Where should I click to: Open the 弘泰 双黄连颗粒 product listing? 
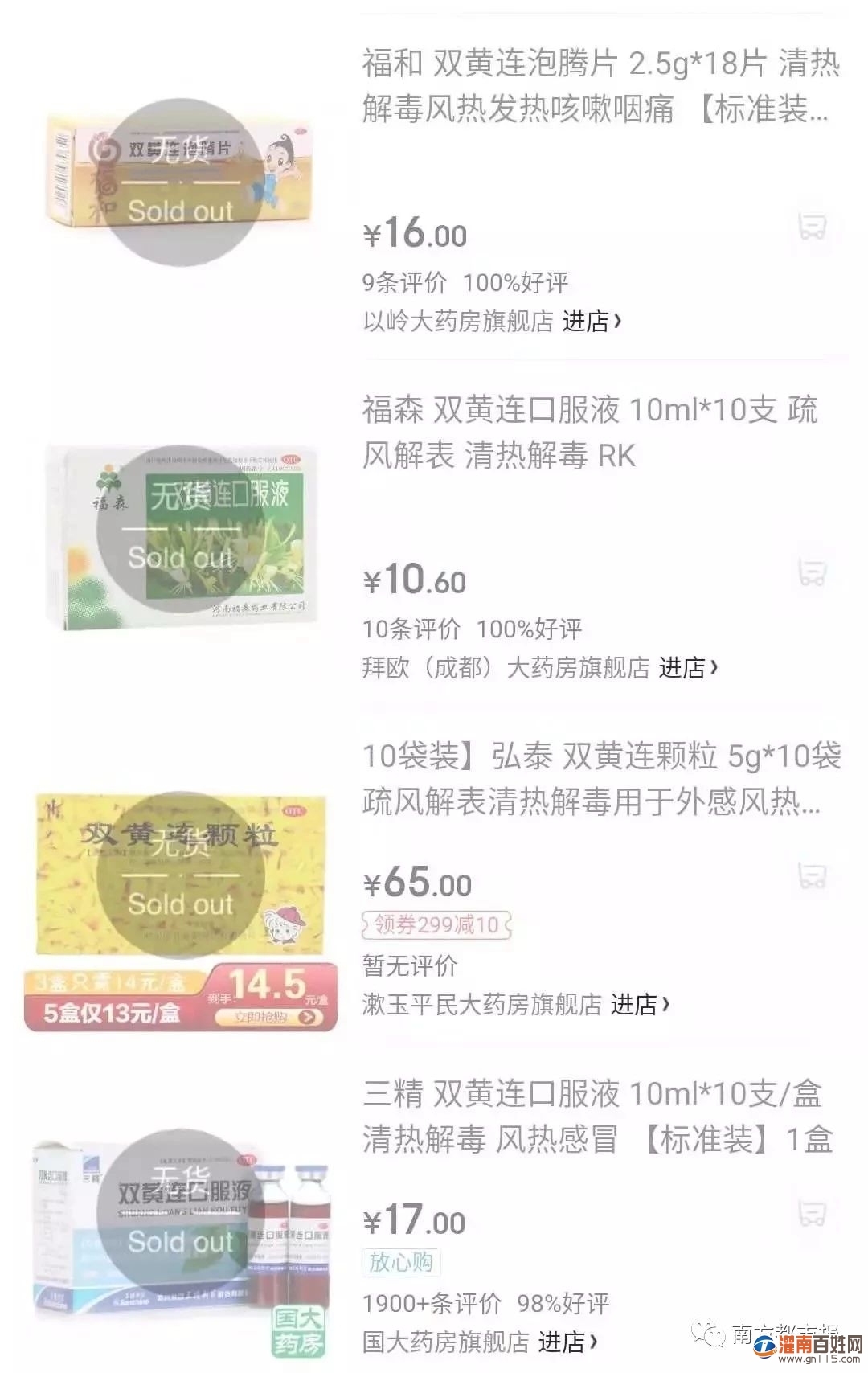tap(600, 778)
